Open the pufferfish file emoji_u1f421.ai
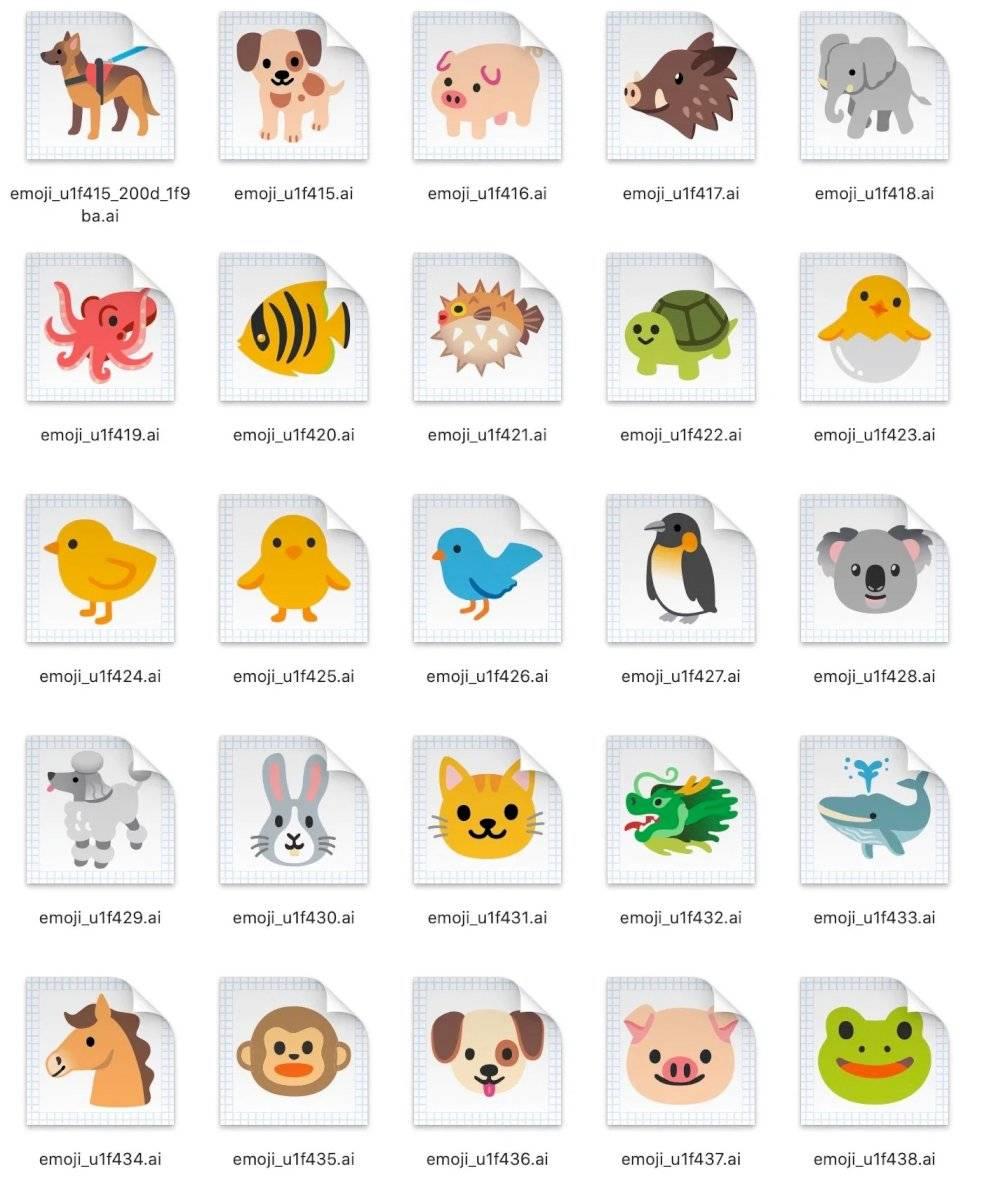The width and height of the screenshot is (982, 1200). [487, 327]
